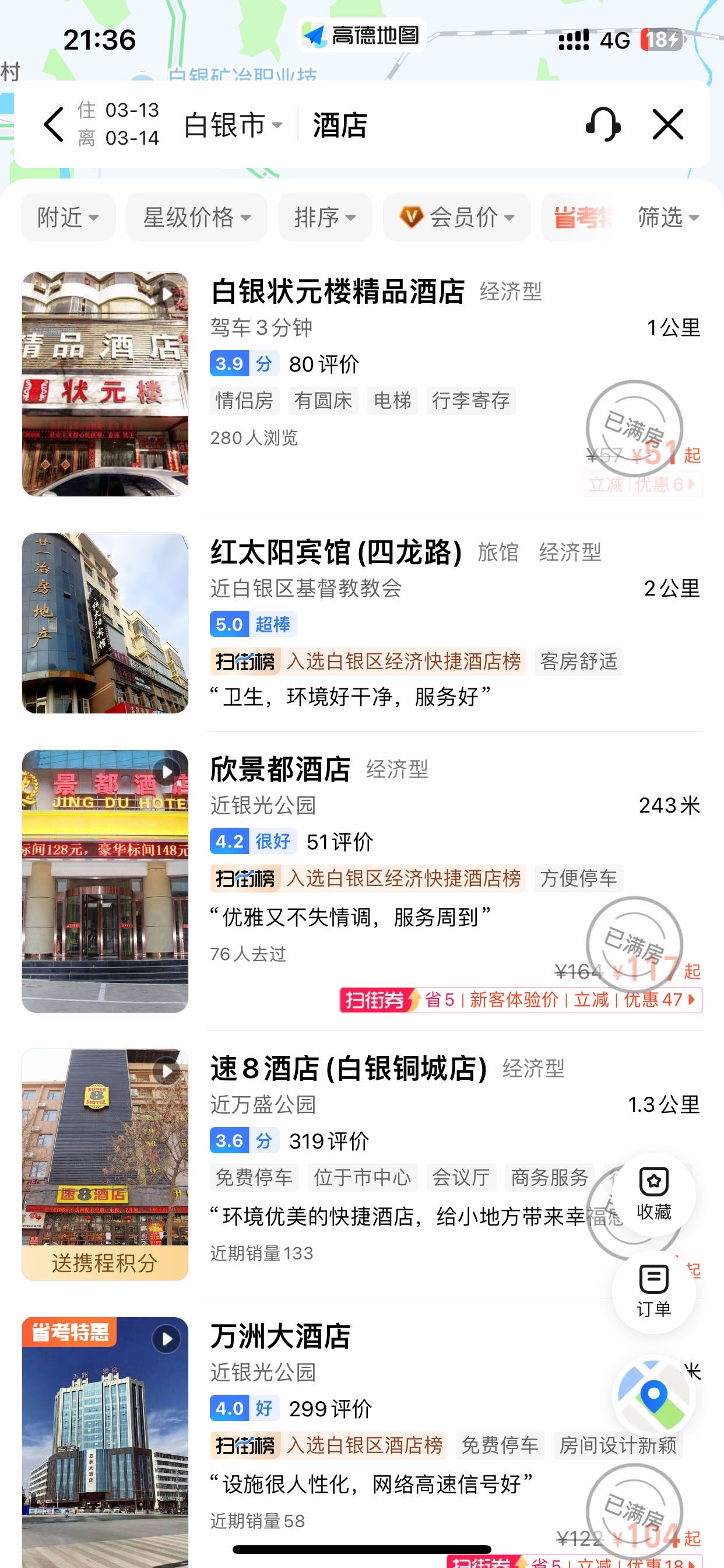724x1568 pixels.
Task: Select the 会员价 filter
Action: click(x=457, y=216)
